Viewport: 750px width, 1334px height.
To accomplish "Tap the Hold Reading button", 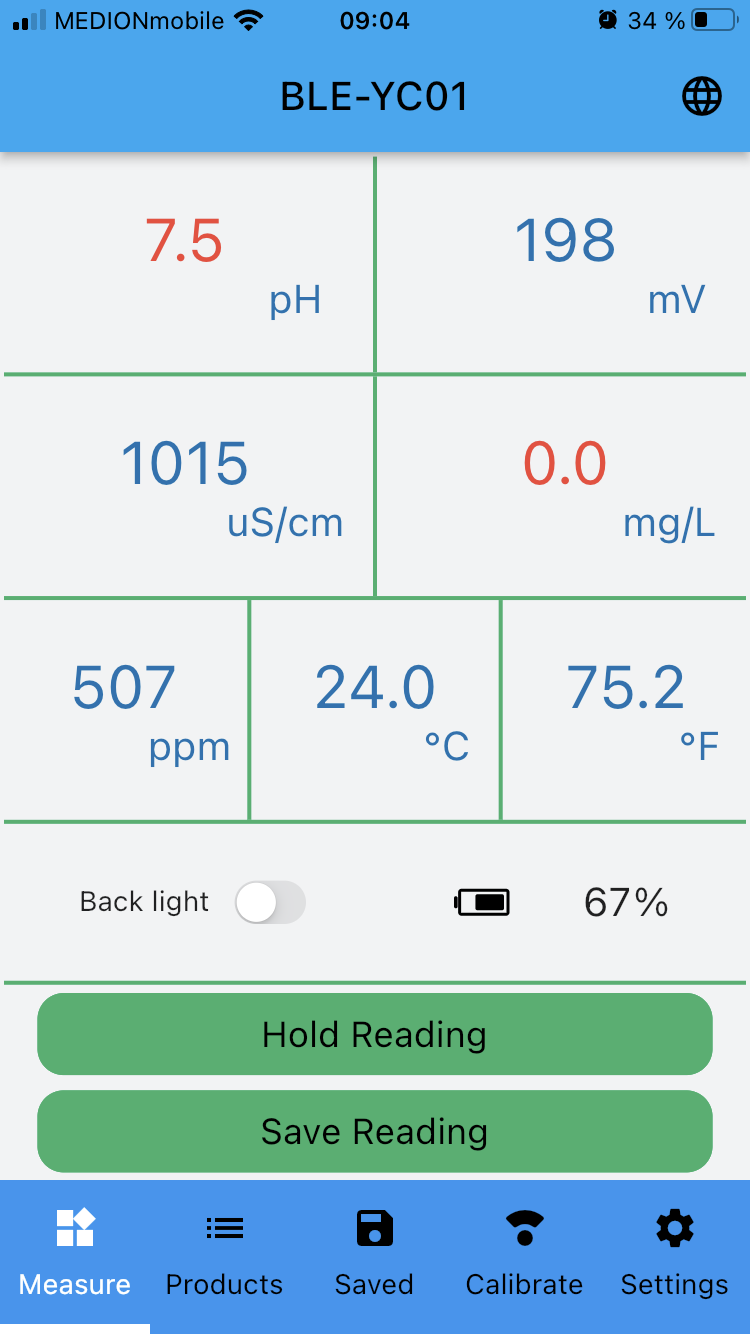I will (375, 1034).
